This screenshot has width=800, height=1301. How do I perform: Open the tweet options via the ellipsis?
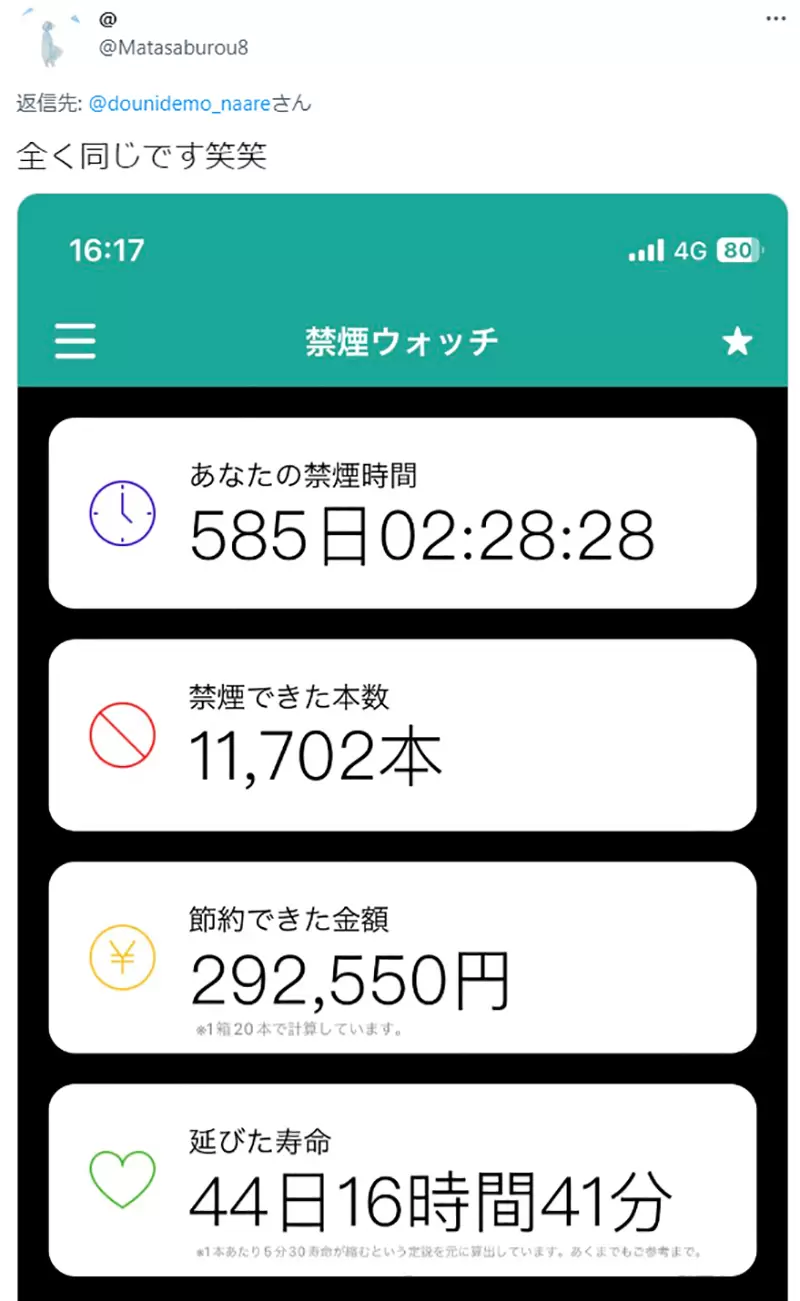(775, 18)
